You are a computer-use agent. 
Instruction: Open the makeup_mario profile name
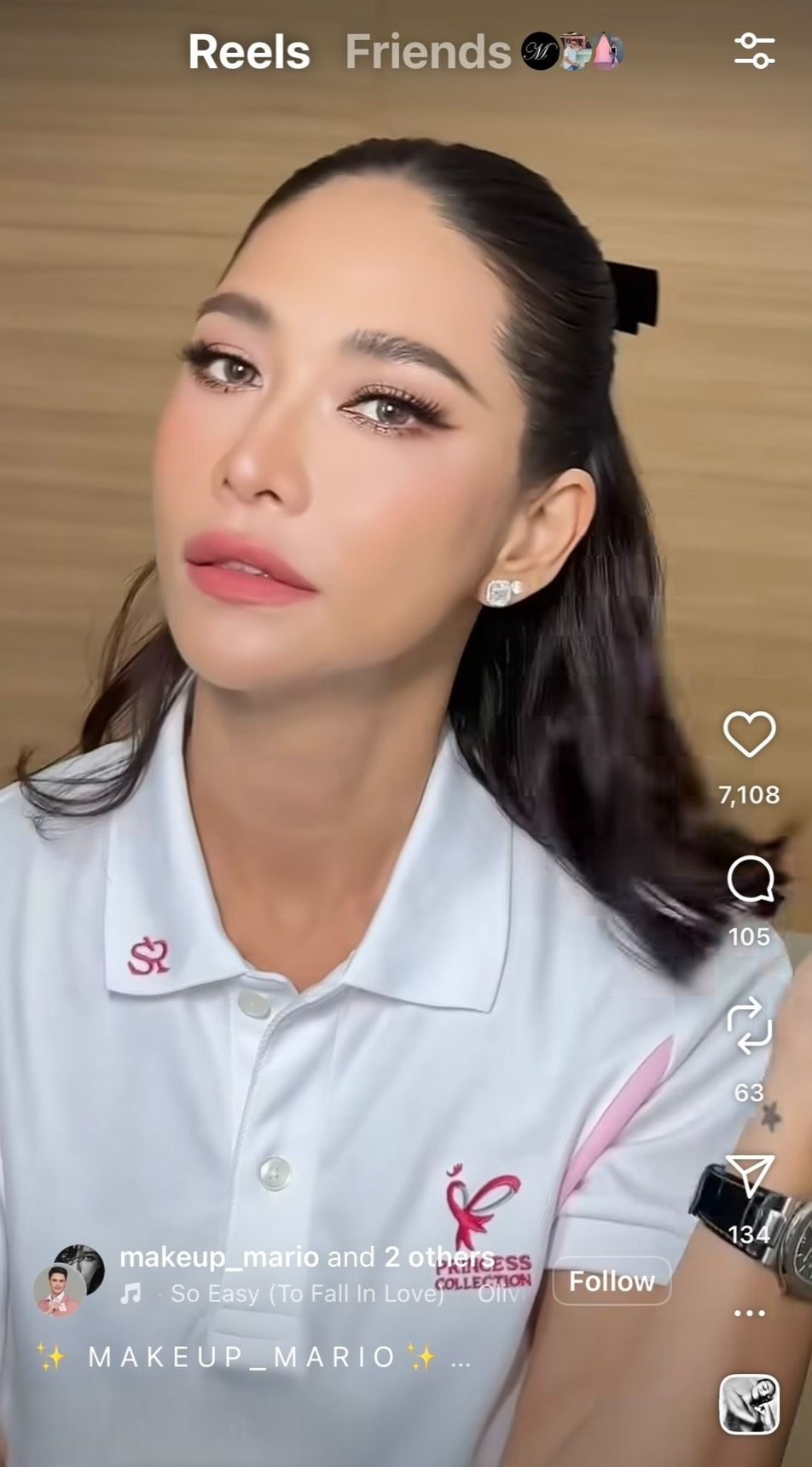219,1256
